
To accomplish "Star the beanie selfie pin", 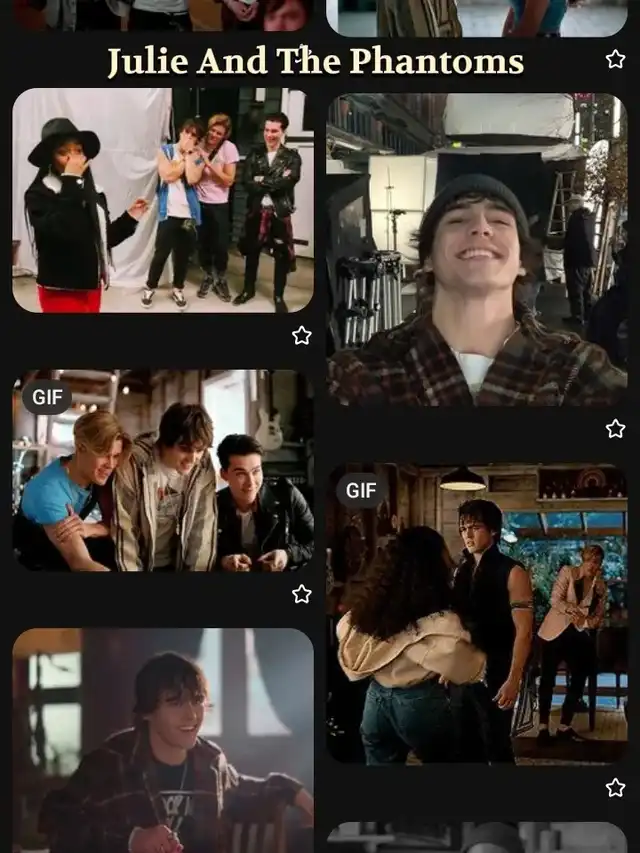I will click(x=616, y=429).
